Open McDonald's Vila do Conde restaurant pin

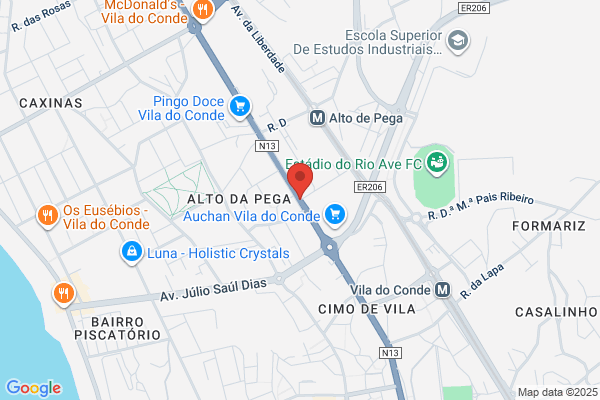pos(202,10)
